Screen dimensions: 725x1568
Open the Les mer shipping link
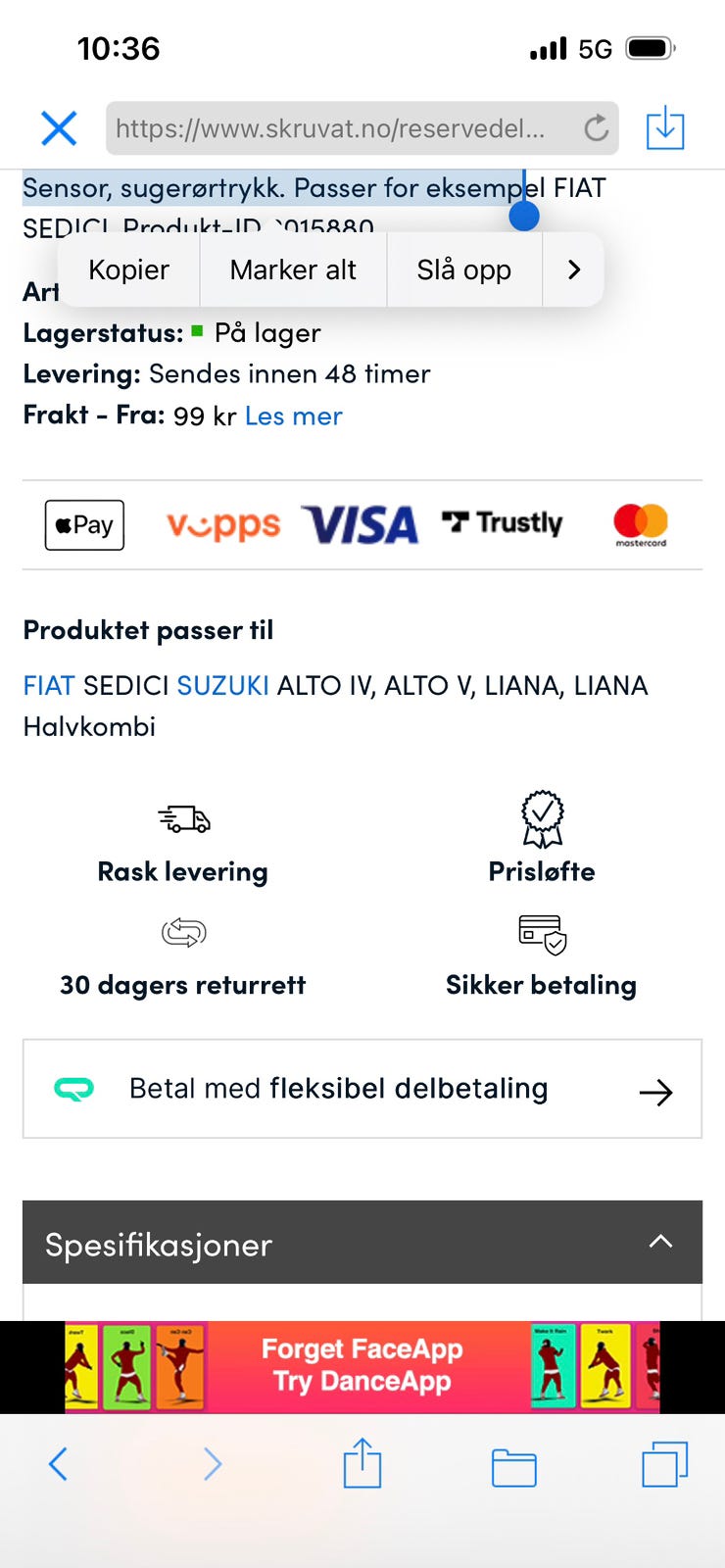click(x=293, y=416)
